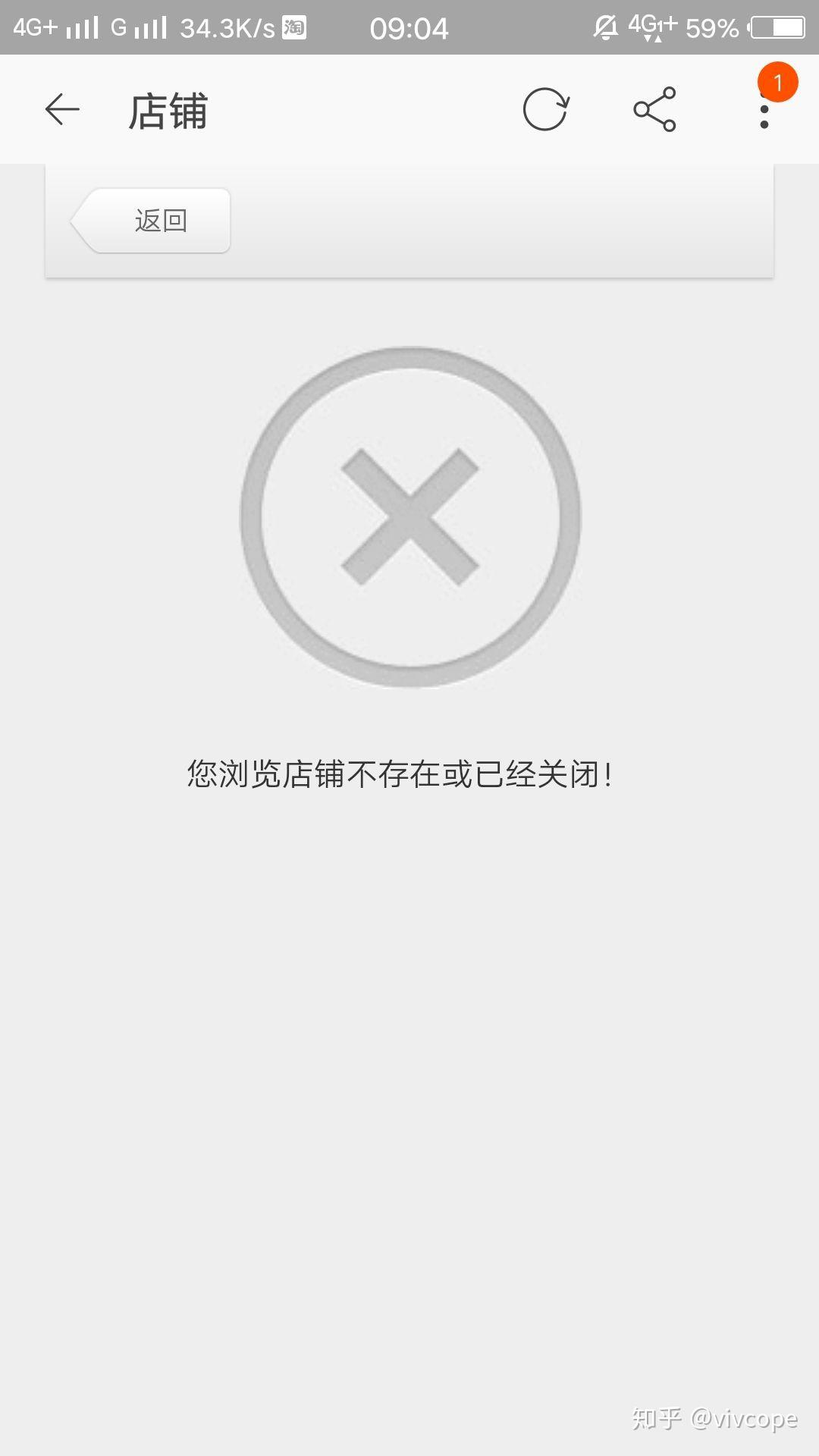Select the 店铺 title label
This screenshot has width=819, height=1456.
click(x=168, y=110)
